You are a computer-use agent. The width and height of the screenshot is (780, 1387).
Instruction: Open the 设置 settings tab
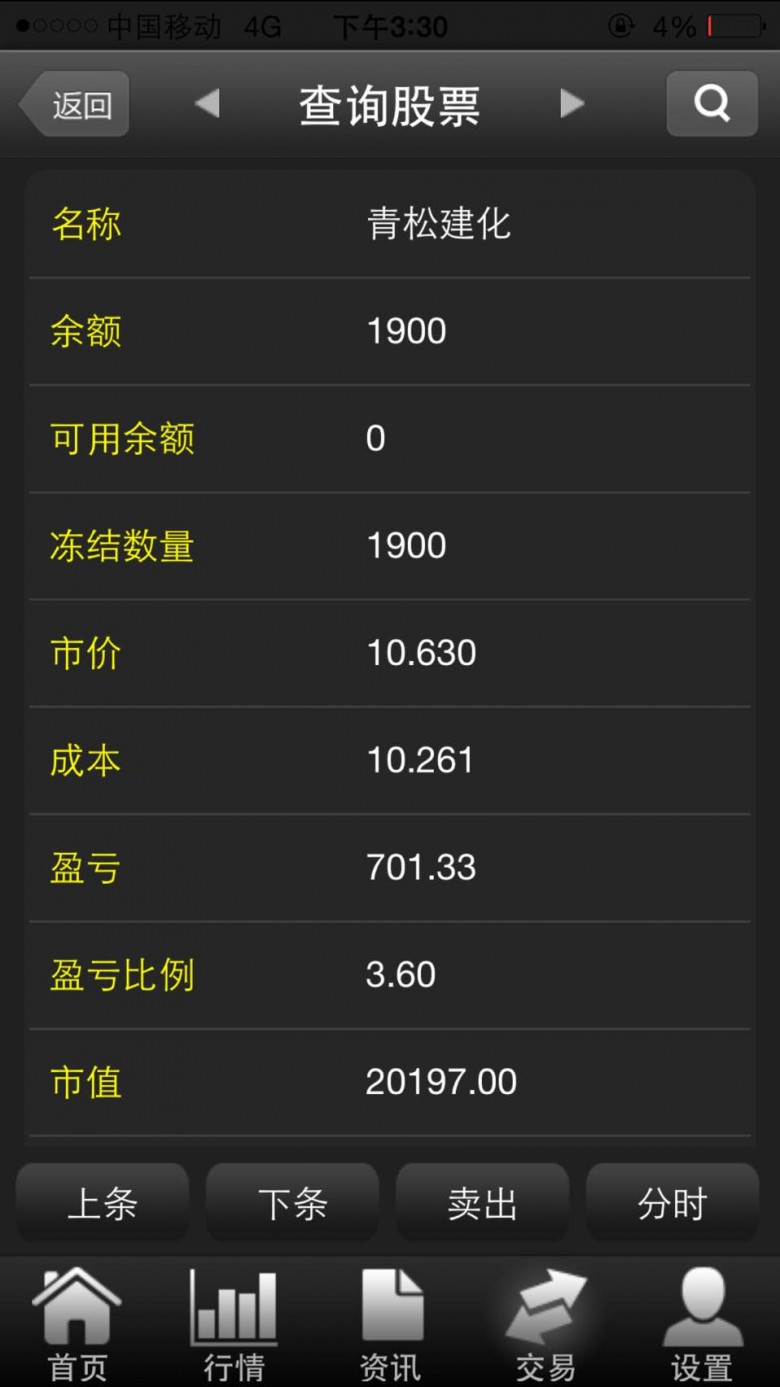[x=702, y=1324]
